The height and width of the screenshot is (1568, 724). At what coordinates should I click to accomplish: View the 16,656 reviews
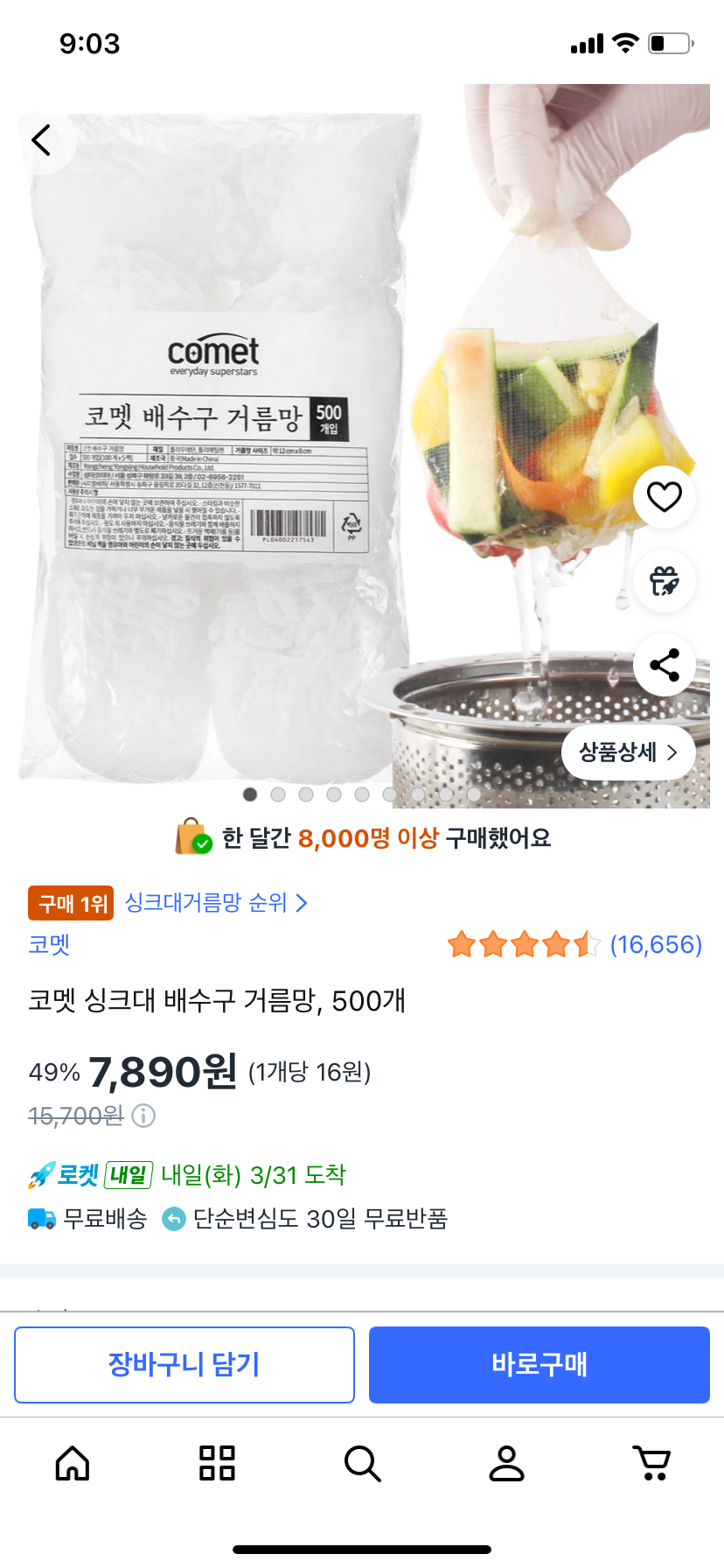click(x=655, y=945)
